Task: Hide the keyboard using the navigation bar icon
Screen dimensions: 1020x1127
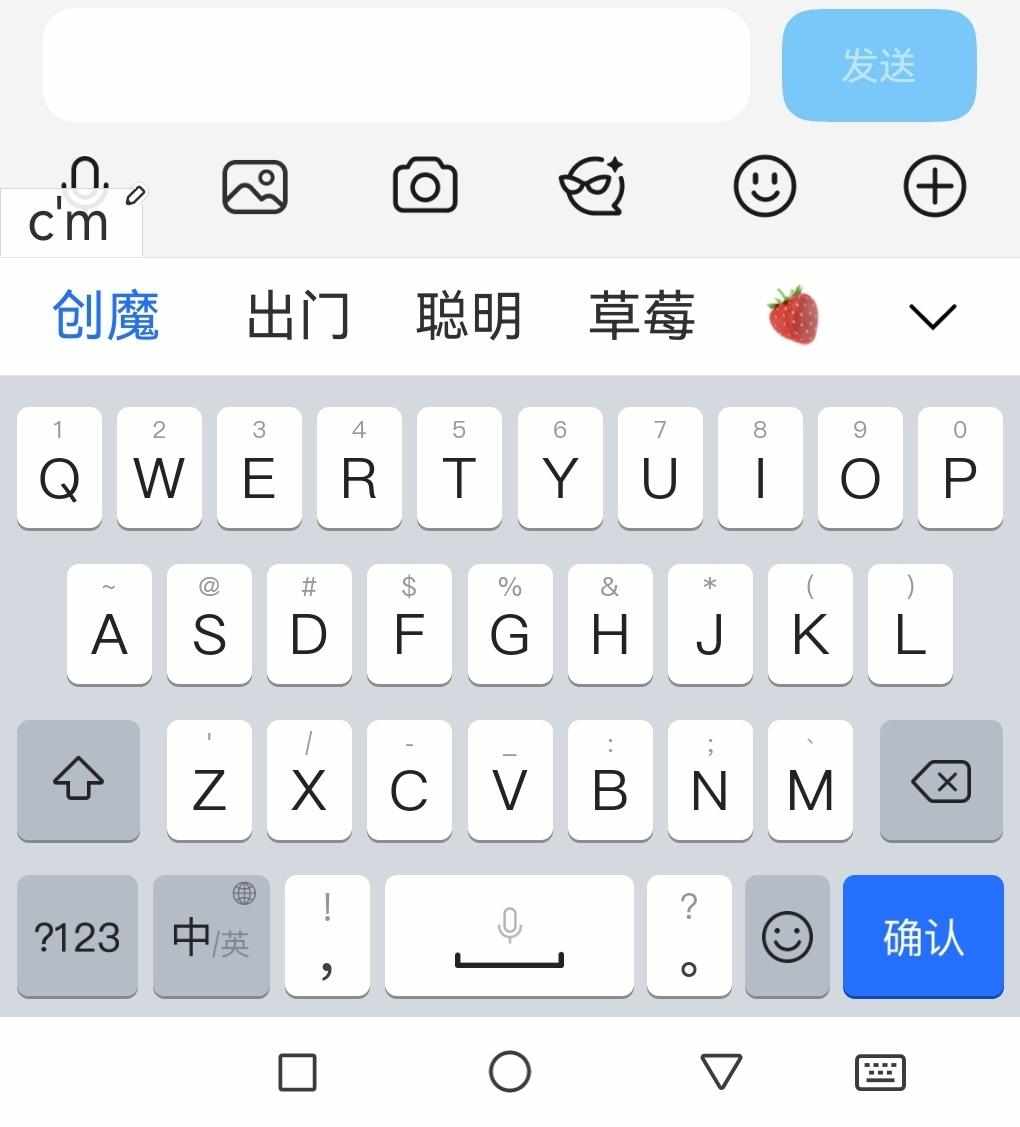Action: (880, 1072)
